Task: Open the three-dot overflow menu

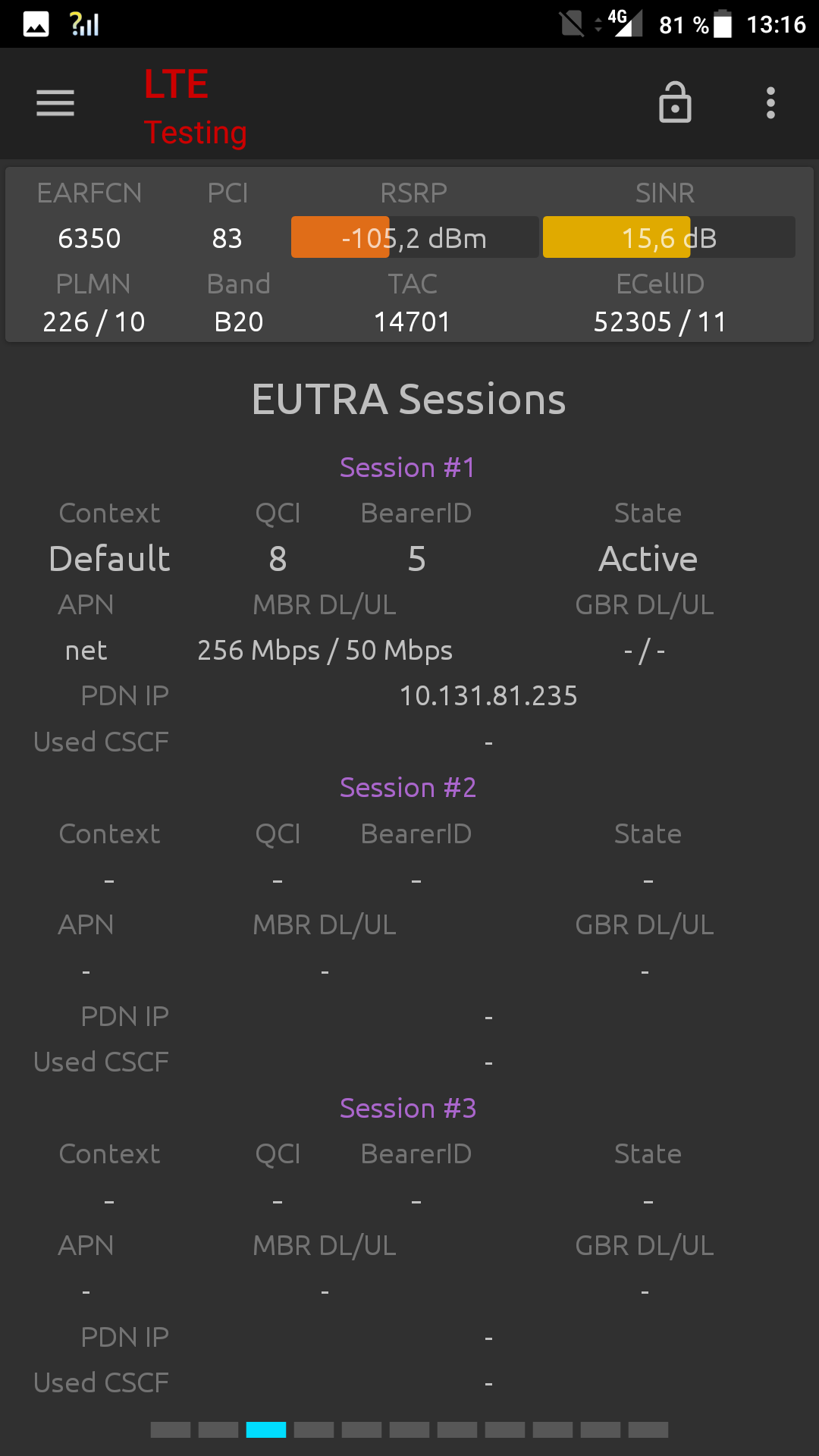Action: click(x=770, y=103)
